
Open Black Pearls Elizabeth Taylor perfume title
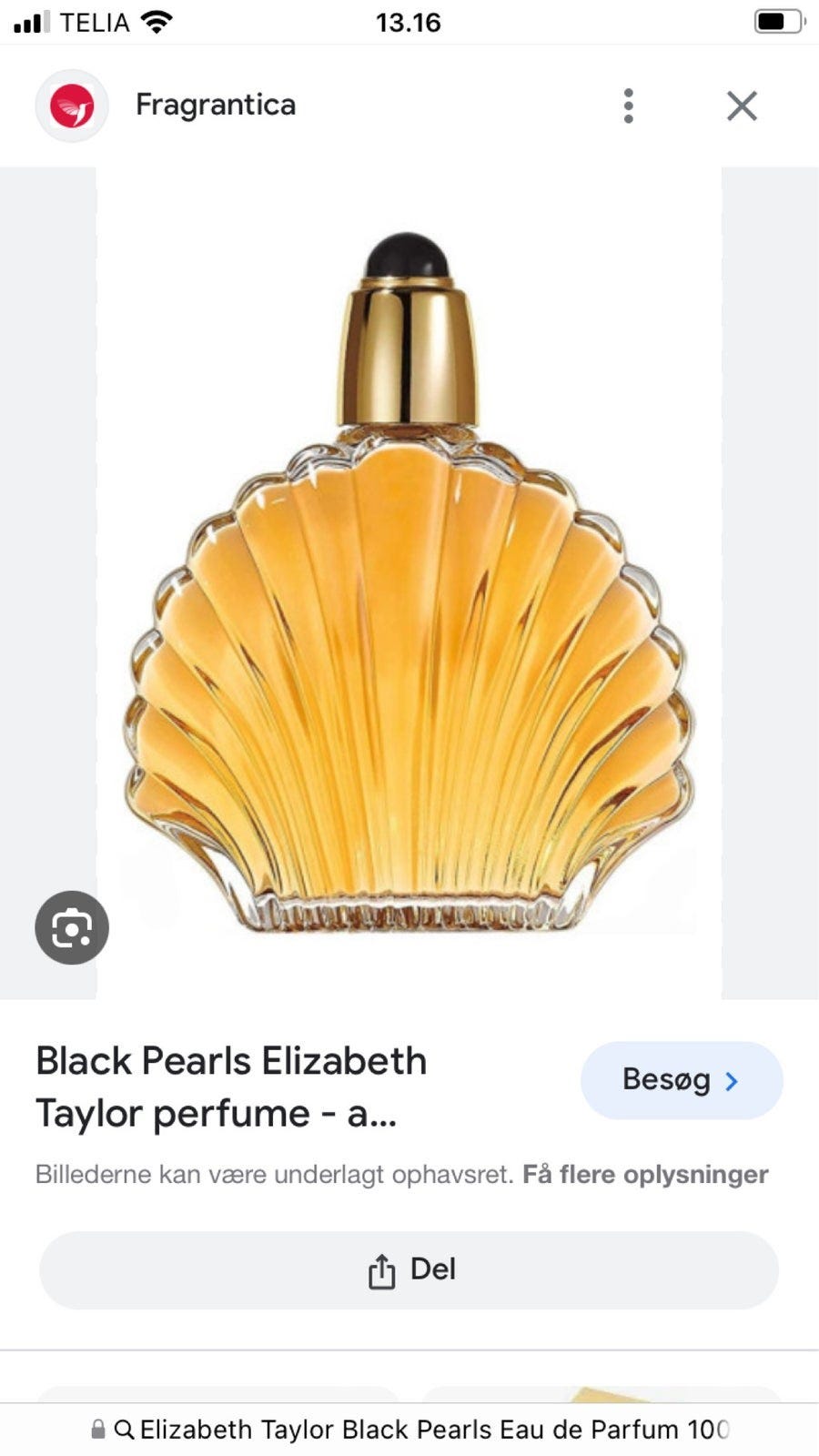231,1087
